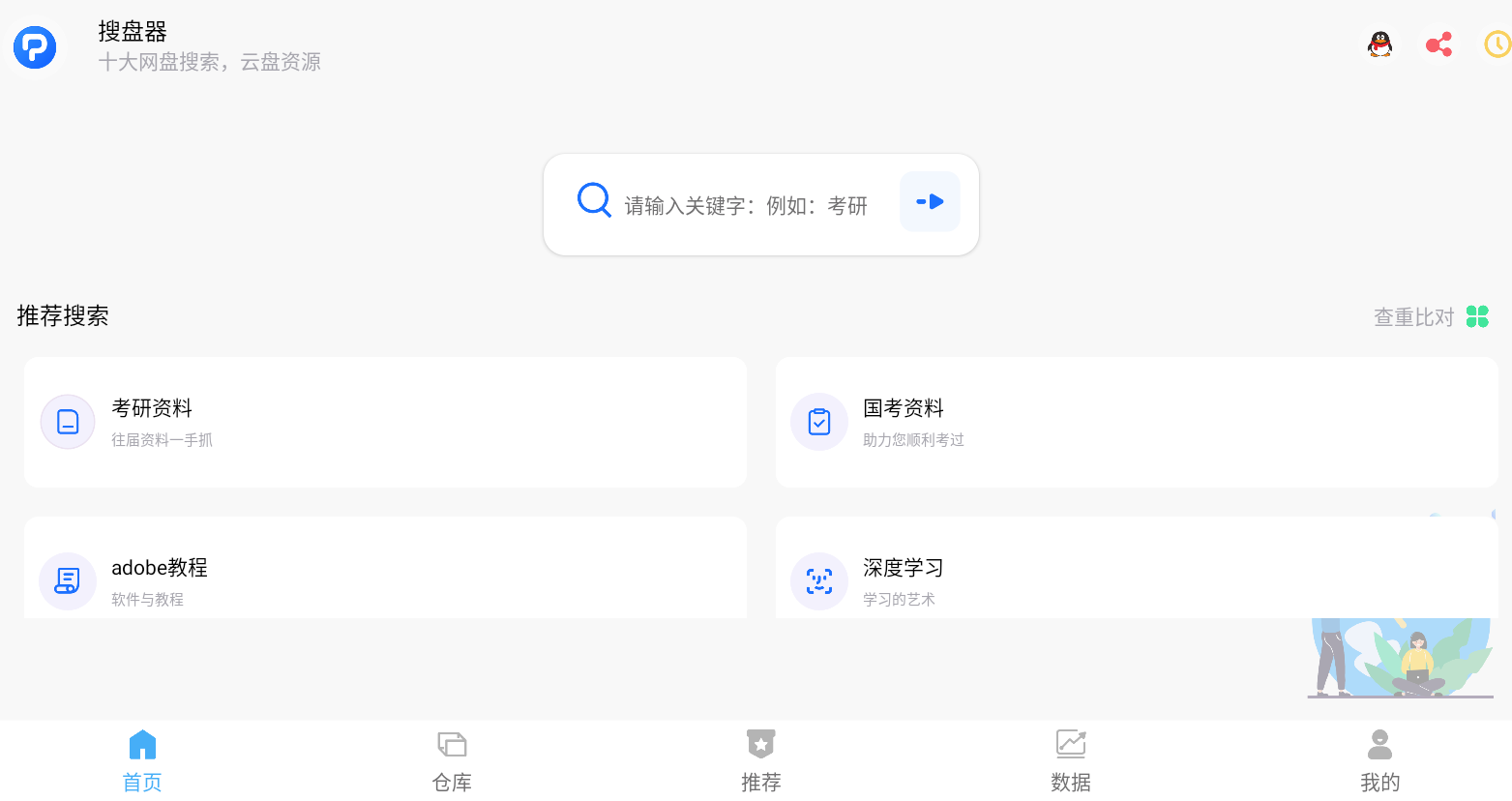Tap the blue arrow search submit button
1512x801 pixels.
pyautogui.click(x=930, y=202)
